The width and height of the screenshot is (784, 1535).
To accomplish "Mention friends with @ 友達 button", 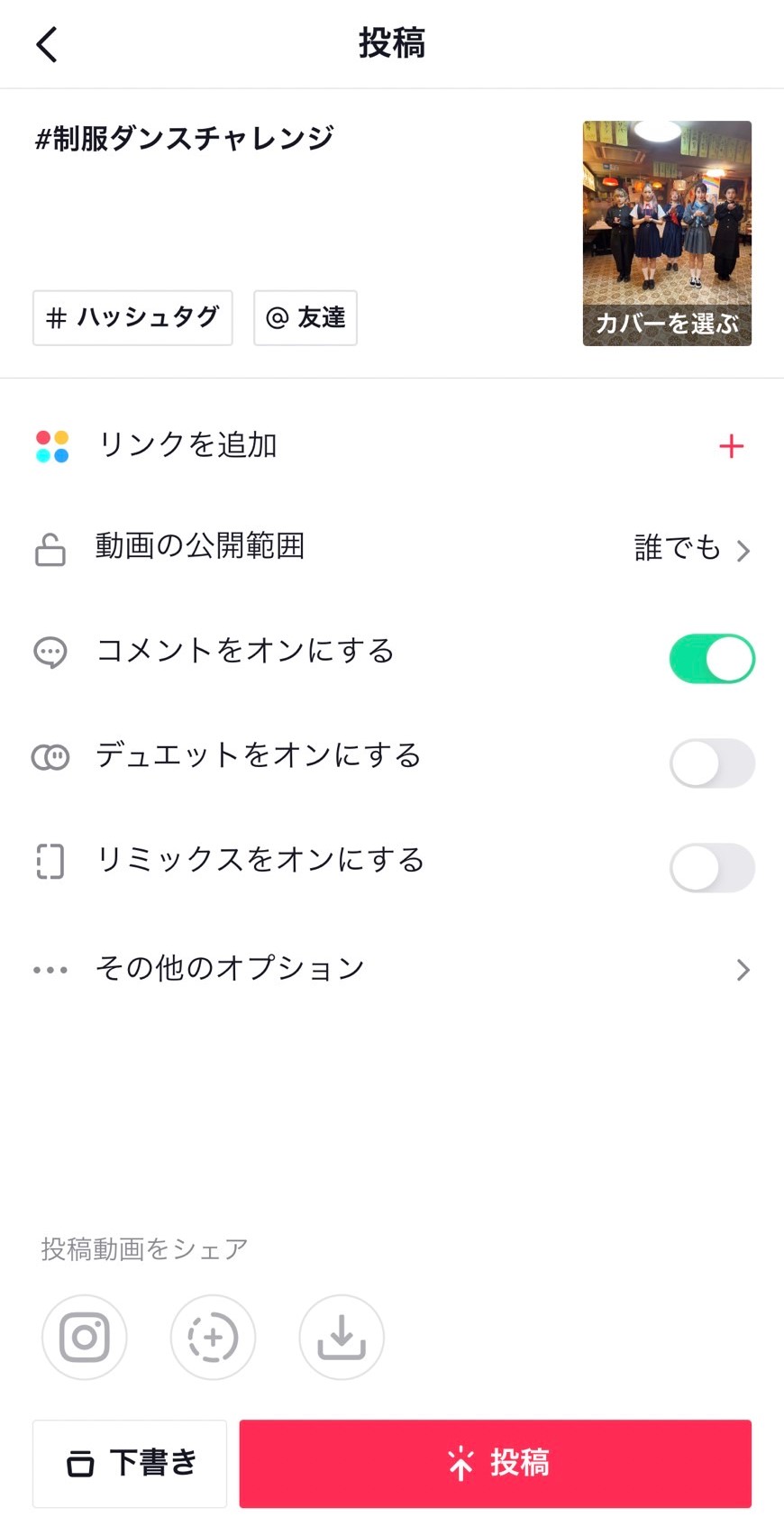I will (305, 317).
